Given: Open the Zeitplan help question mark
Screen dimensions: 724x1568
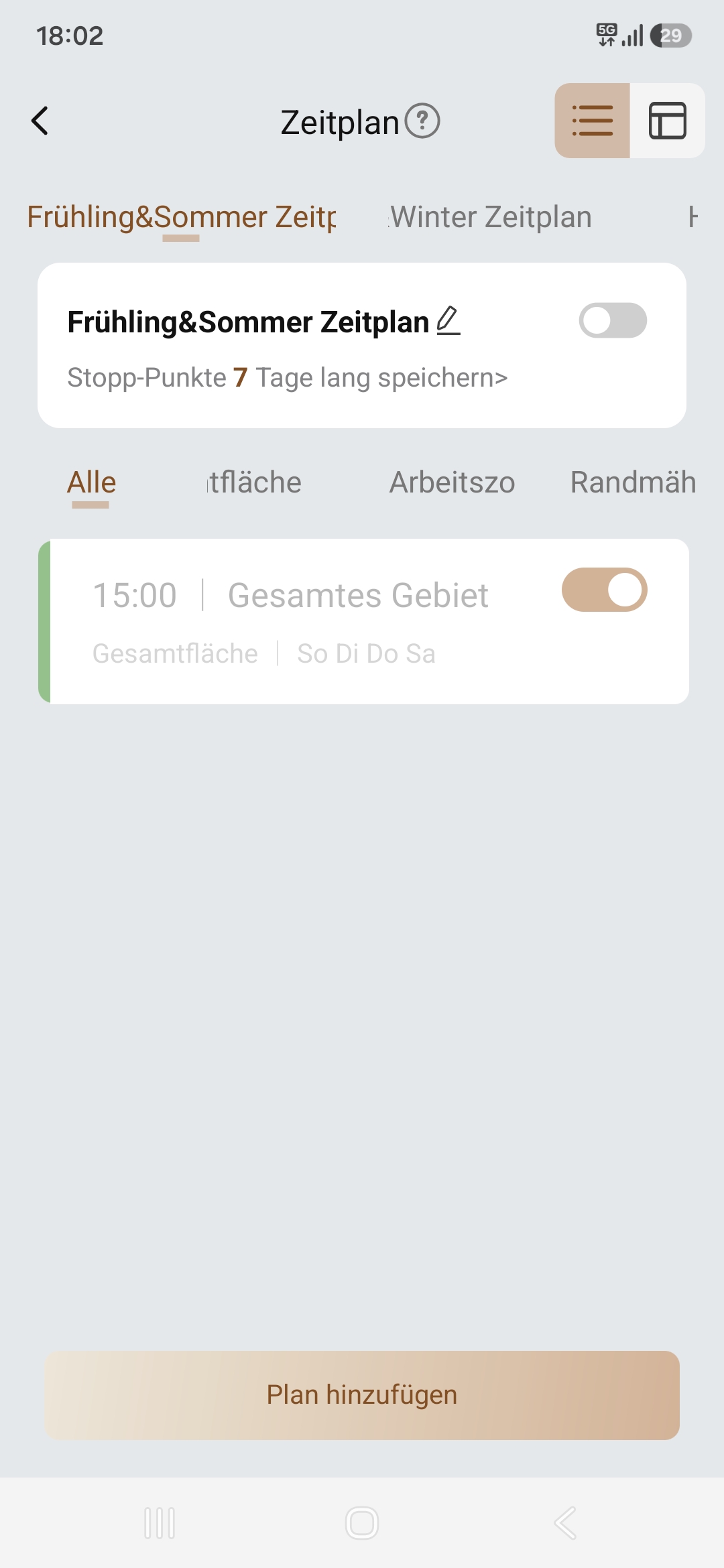Looking at the screenshot, I should [x=422, y=121].
